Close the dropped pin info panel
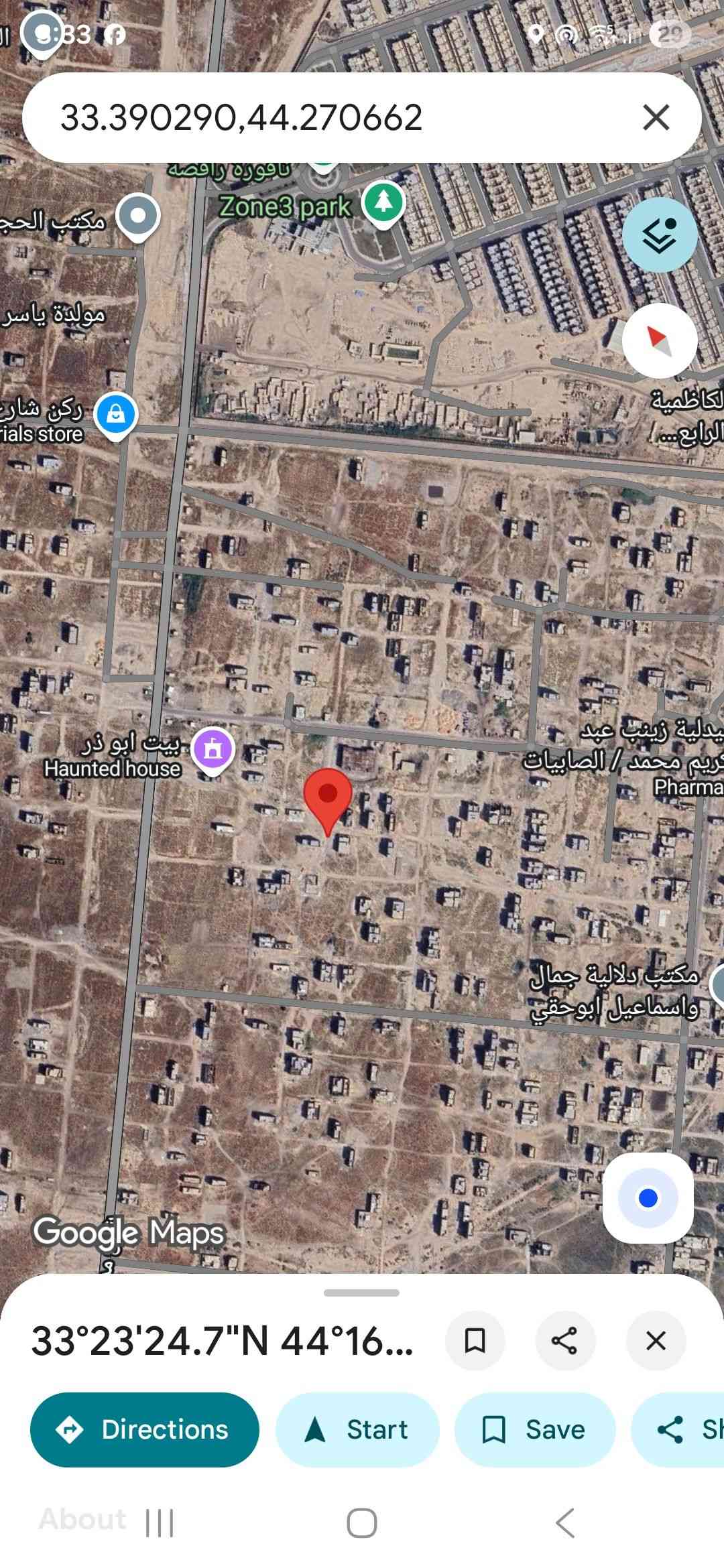 655,1341
